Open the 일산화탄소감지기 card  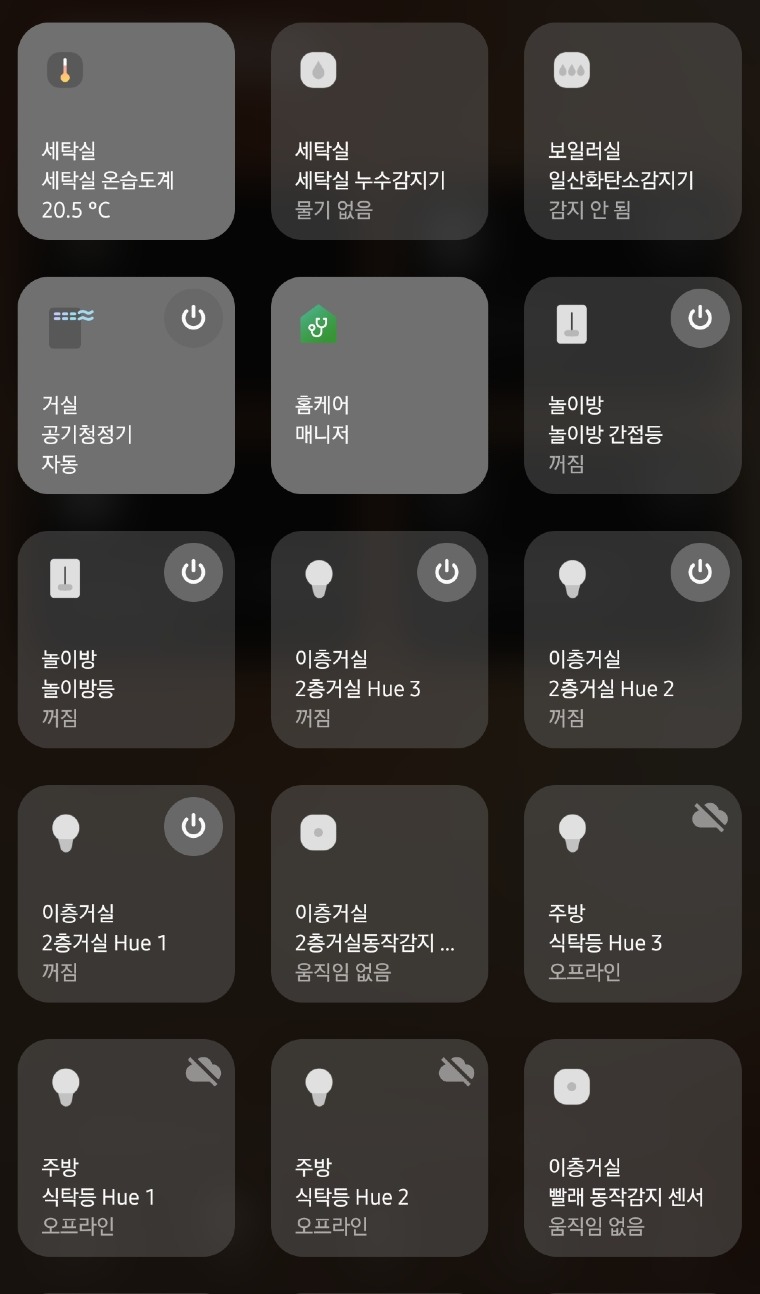pyautogui.click(x=632, y=131)
